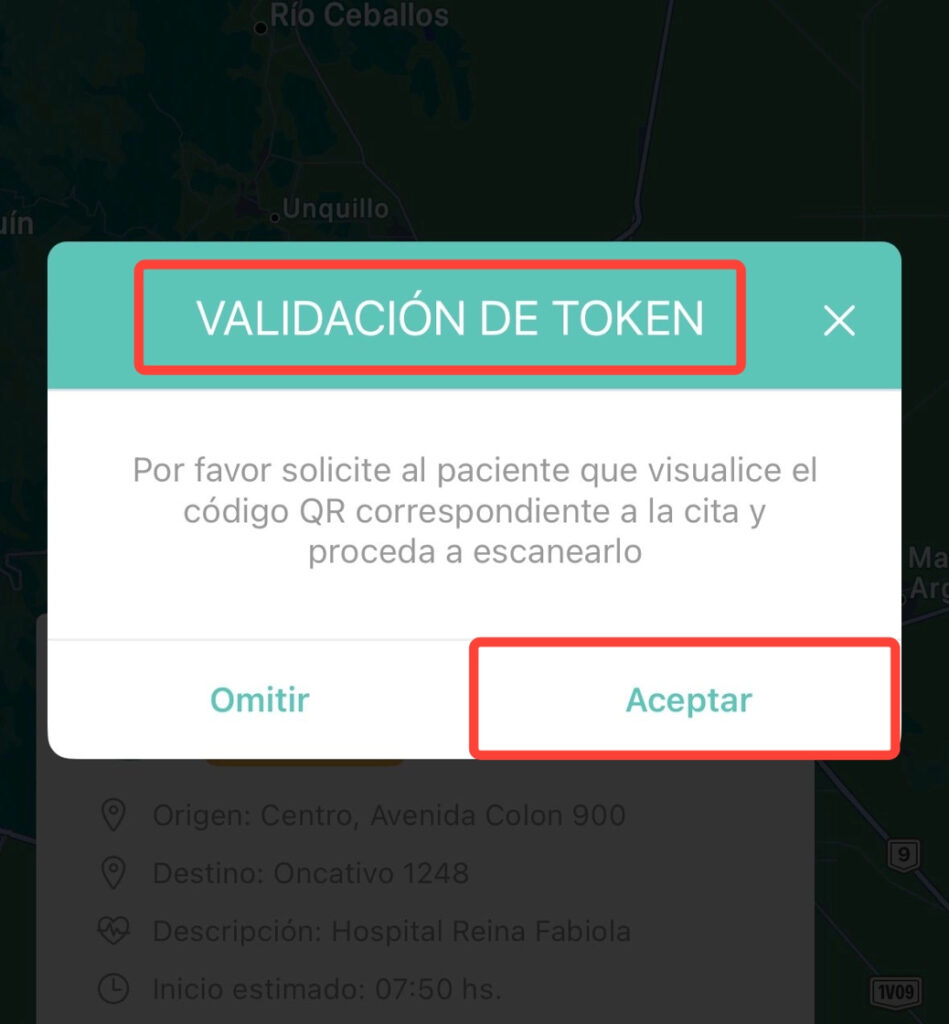
Task: Tap Aceptar to scan the QR code
Action: coord(688,700)
